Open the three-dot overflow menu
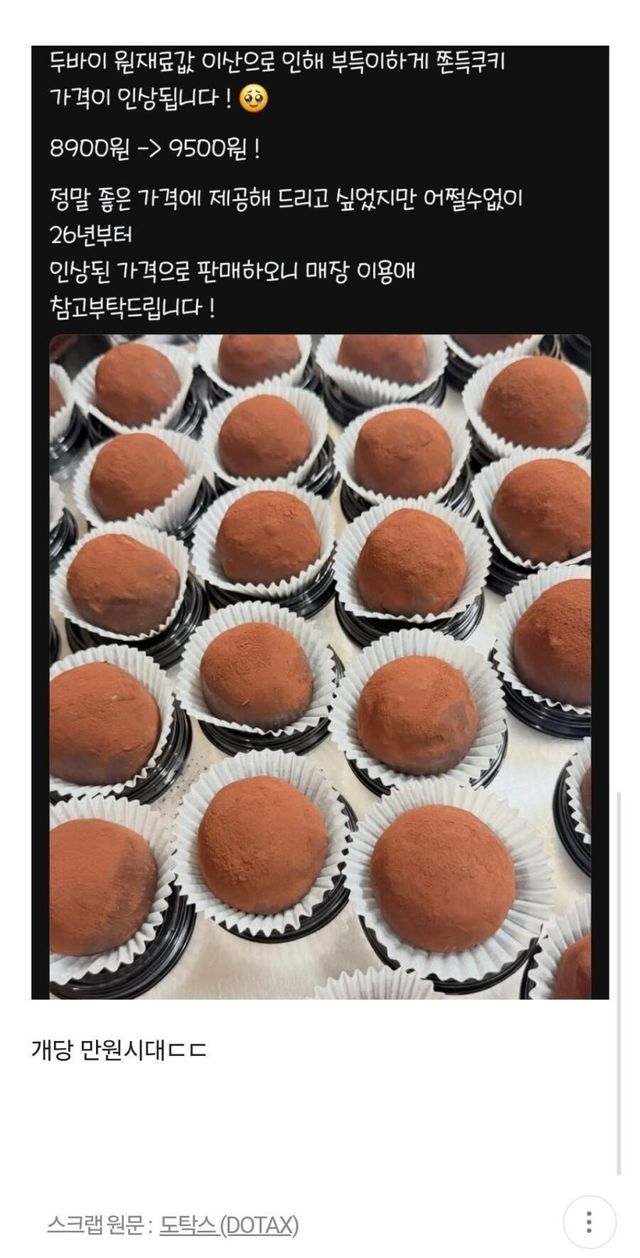640x1258 pixels. (589, 1221)
